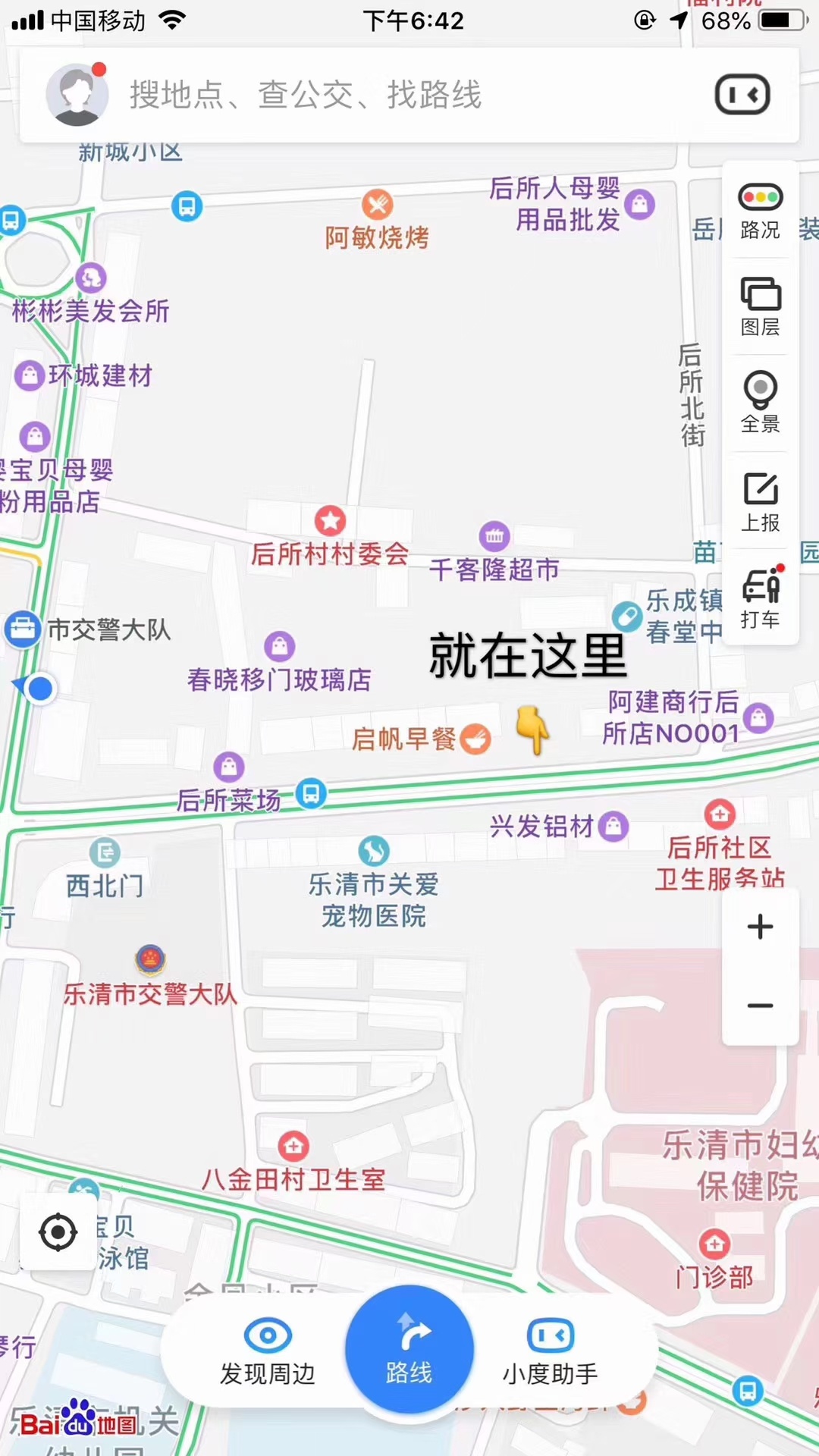Select the 启帆早餐 restaurant marker
Image resolution: width=819 pixels, height=1456 pixels.
pyautogui.click(x=475, y=739)
